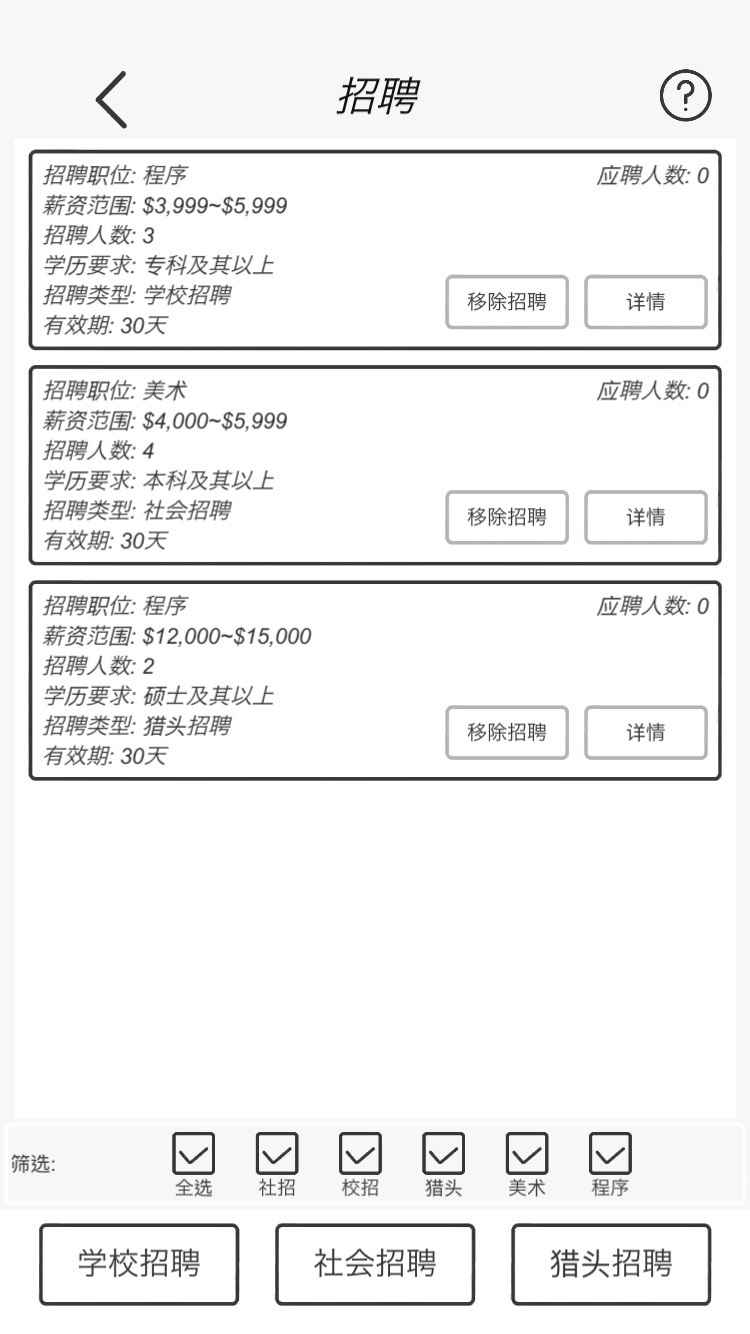
Task: Open the 社会招聘 social recruitment option
Action: click(x=374, y=1263)
